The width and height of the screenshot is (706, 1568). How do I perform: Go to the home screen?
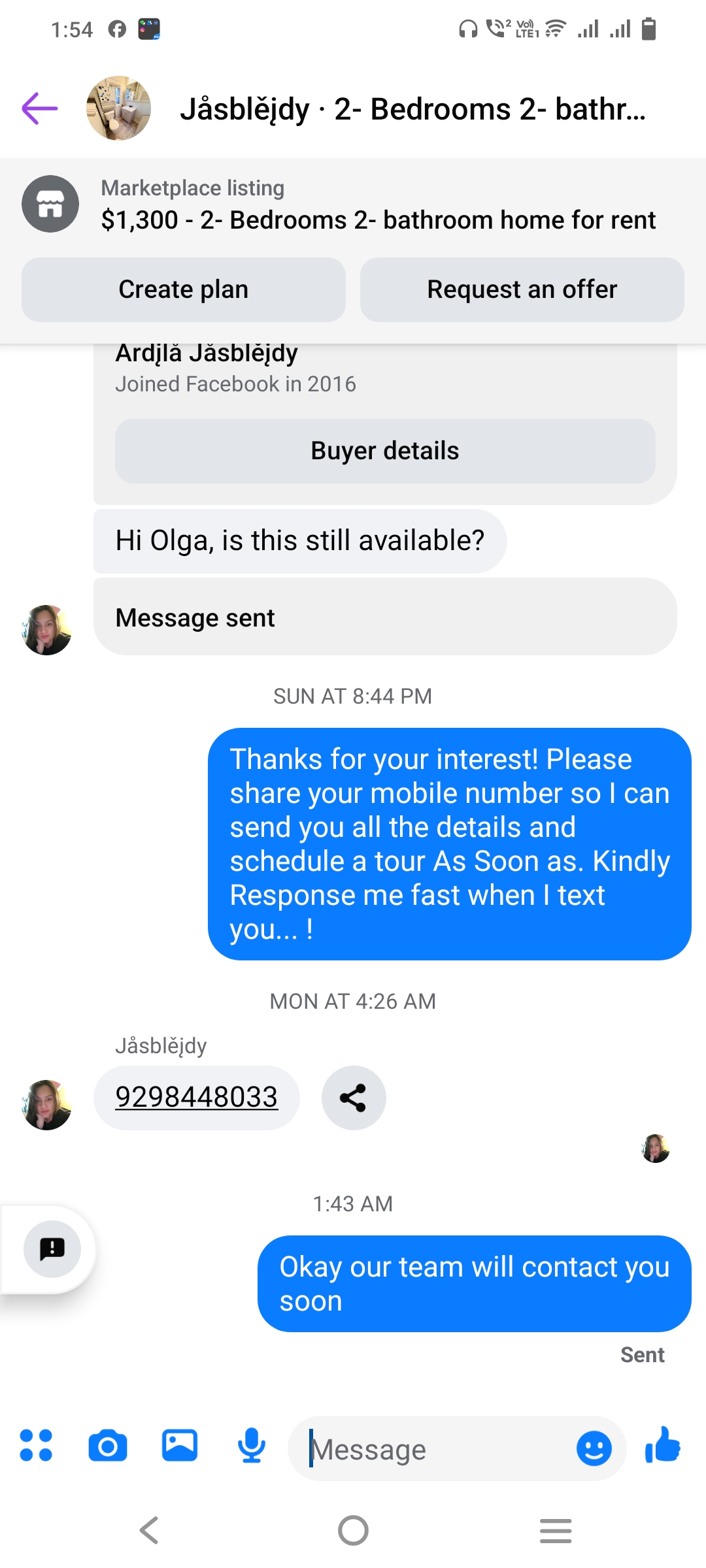pyautogui.click(x=353, y=1530)
